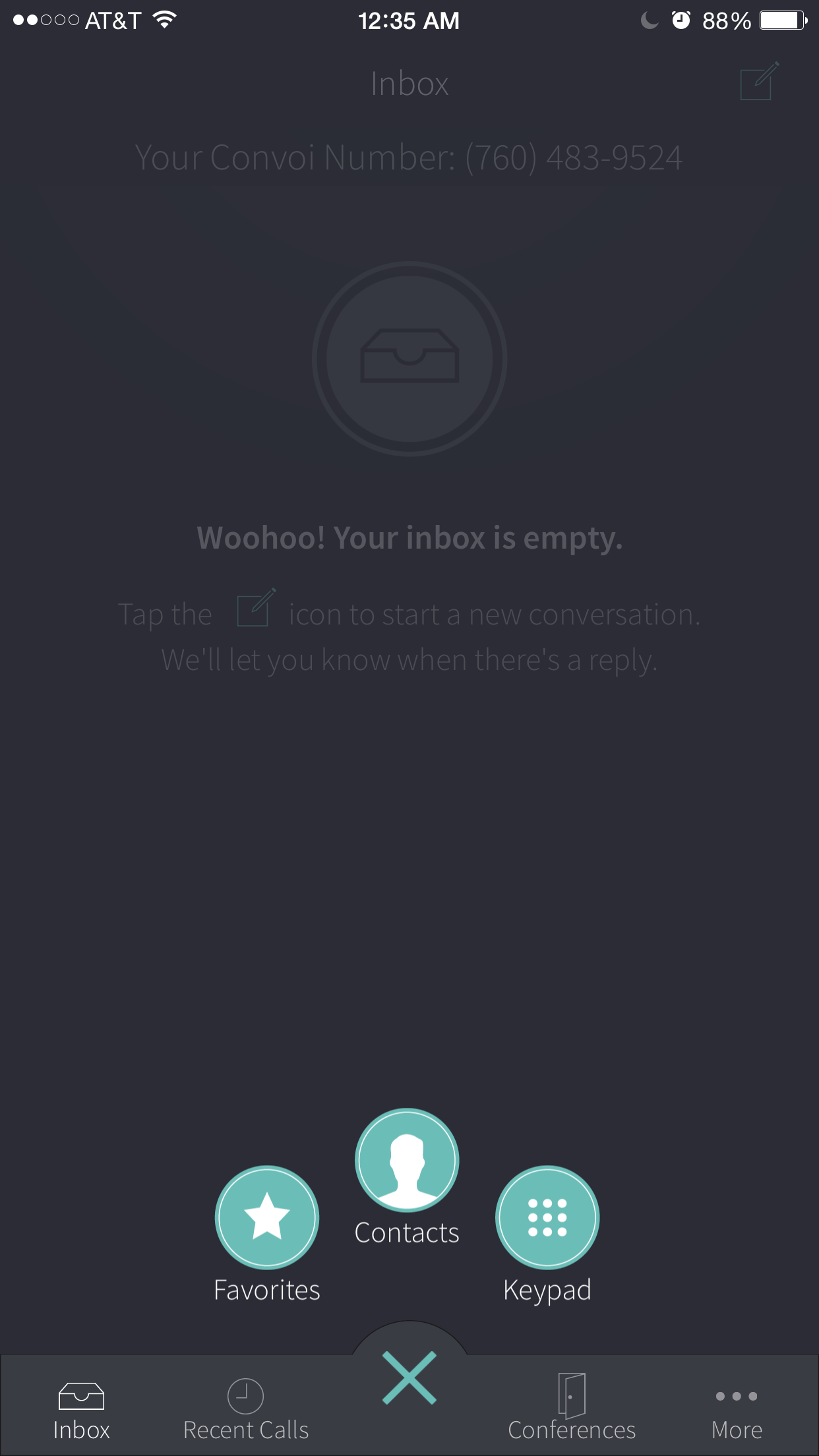Open Contacts from the menu
This screenshot has width=819, height=1456.
pyautogui.click(x=407, y=1161)
